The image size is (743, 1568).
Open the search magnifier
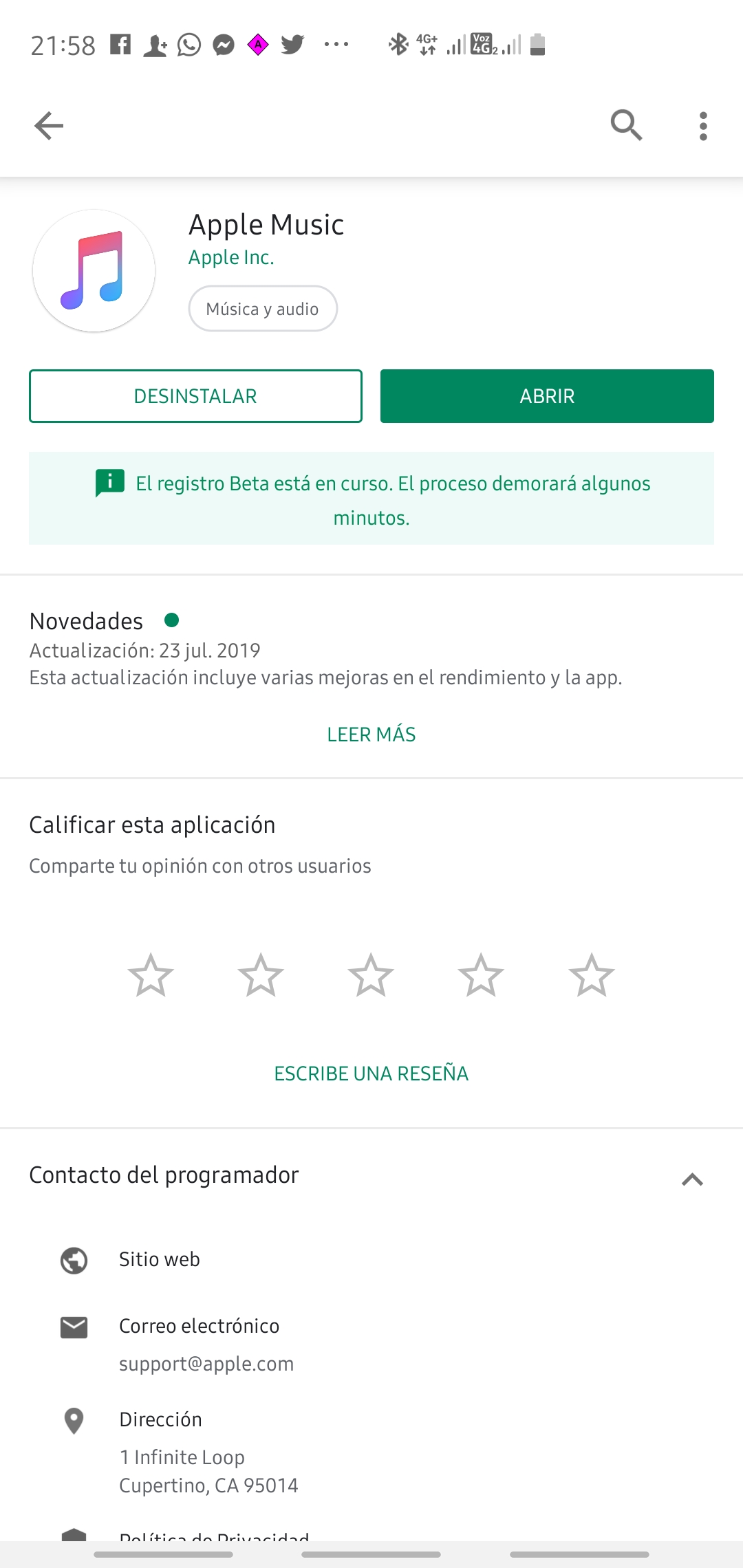tap(626, 125)
